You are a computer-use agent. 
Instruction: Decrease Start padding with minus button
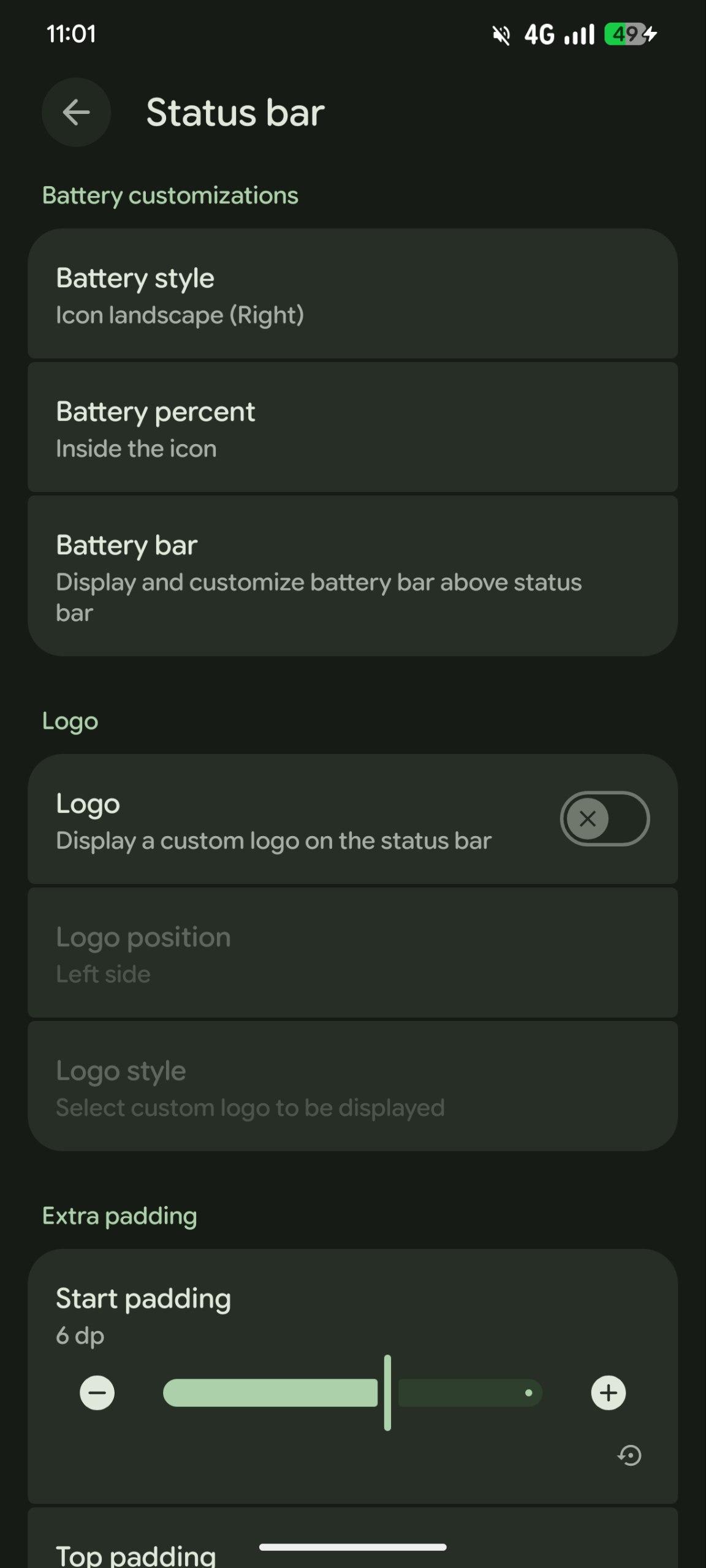97,1392
